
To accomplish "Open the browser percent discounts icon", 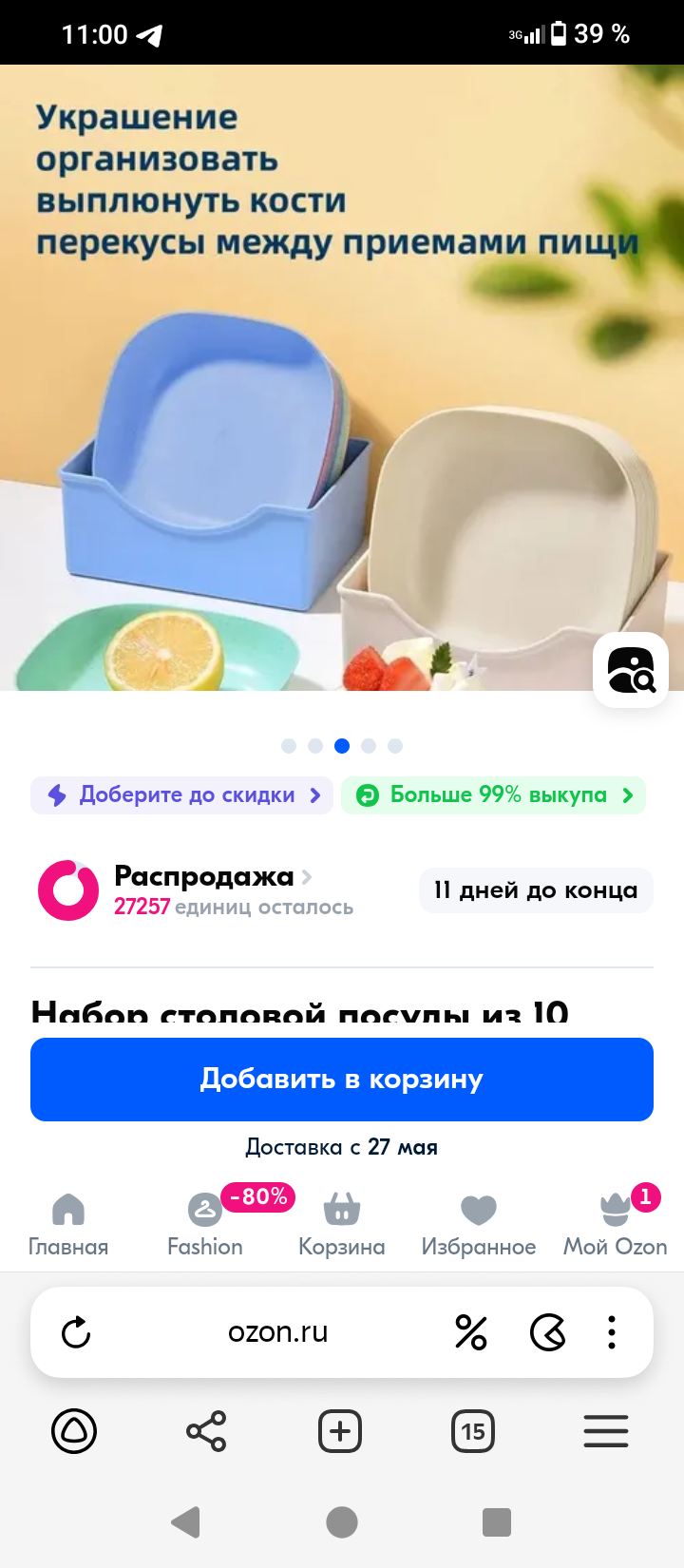I will click(471, 1332).
